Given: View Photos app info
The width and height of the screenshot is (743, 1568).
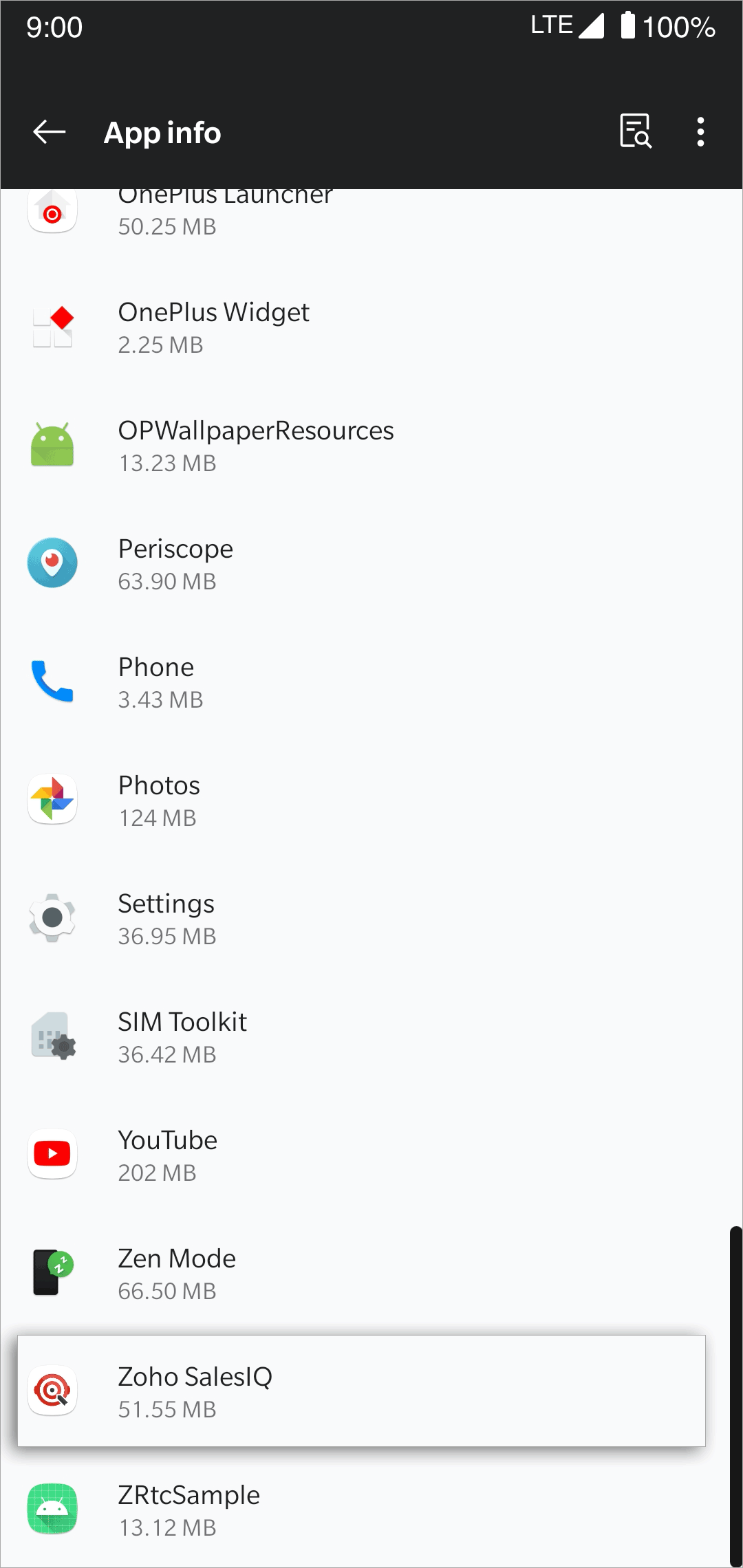Looking at the screenshot, I should pyautogui.click(x=371, y=801).
